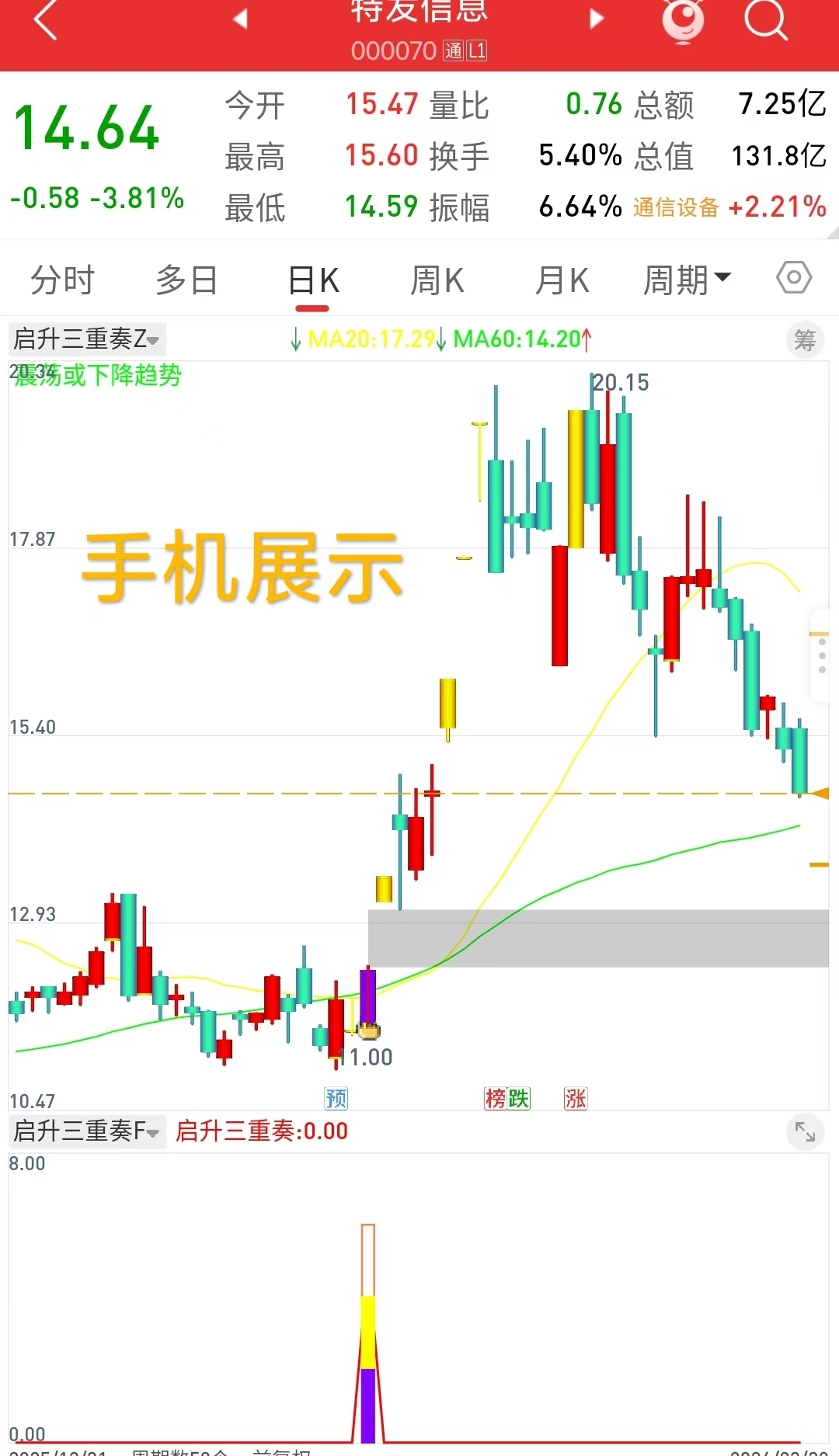Change the 启升三重奏Z main indicator
The width and height of the screenshot is (839, 1456).
(87, 339)
